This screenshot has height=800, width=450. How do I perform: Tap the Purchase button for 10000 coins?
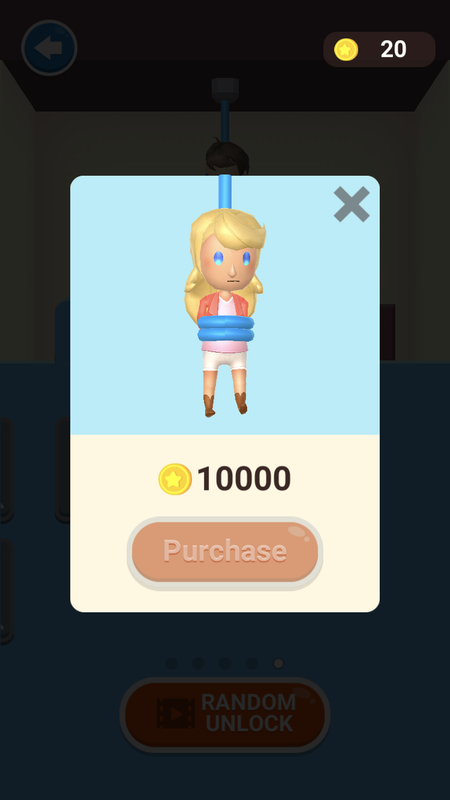pos(225,553)
